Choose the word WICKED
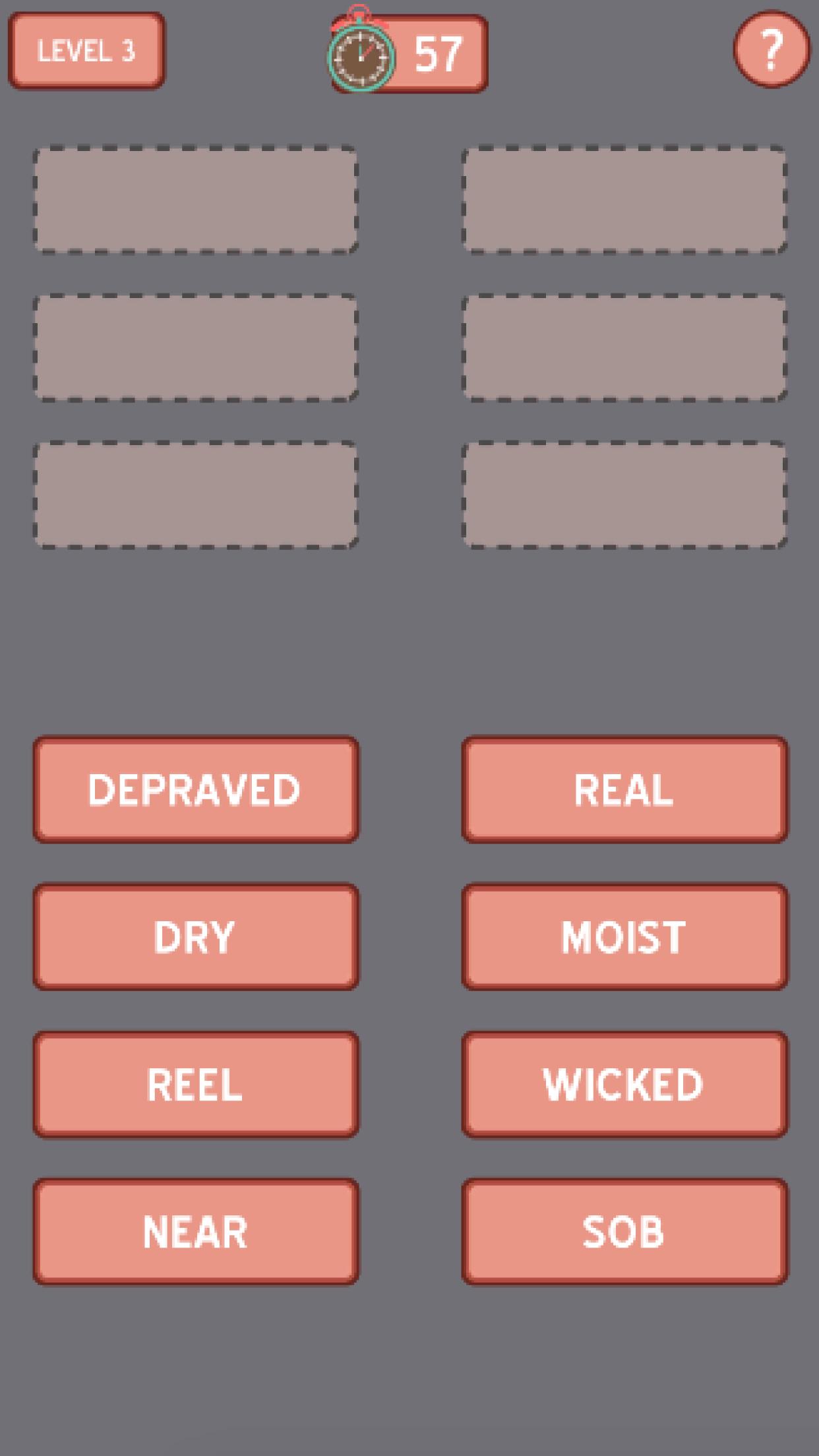Screen dimensions: 819x1456 (624, 1084)
